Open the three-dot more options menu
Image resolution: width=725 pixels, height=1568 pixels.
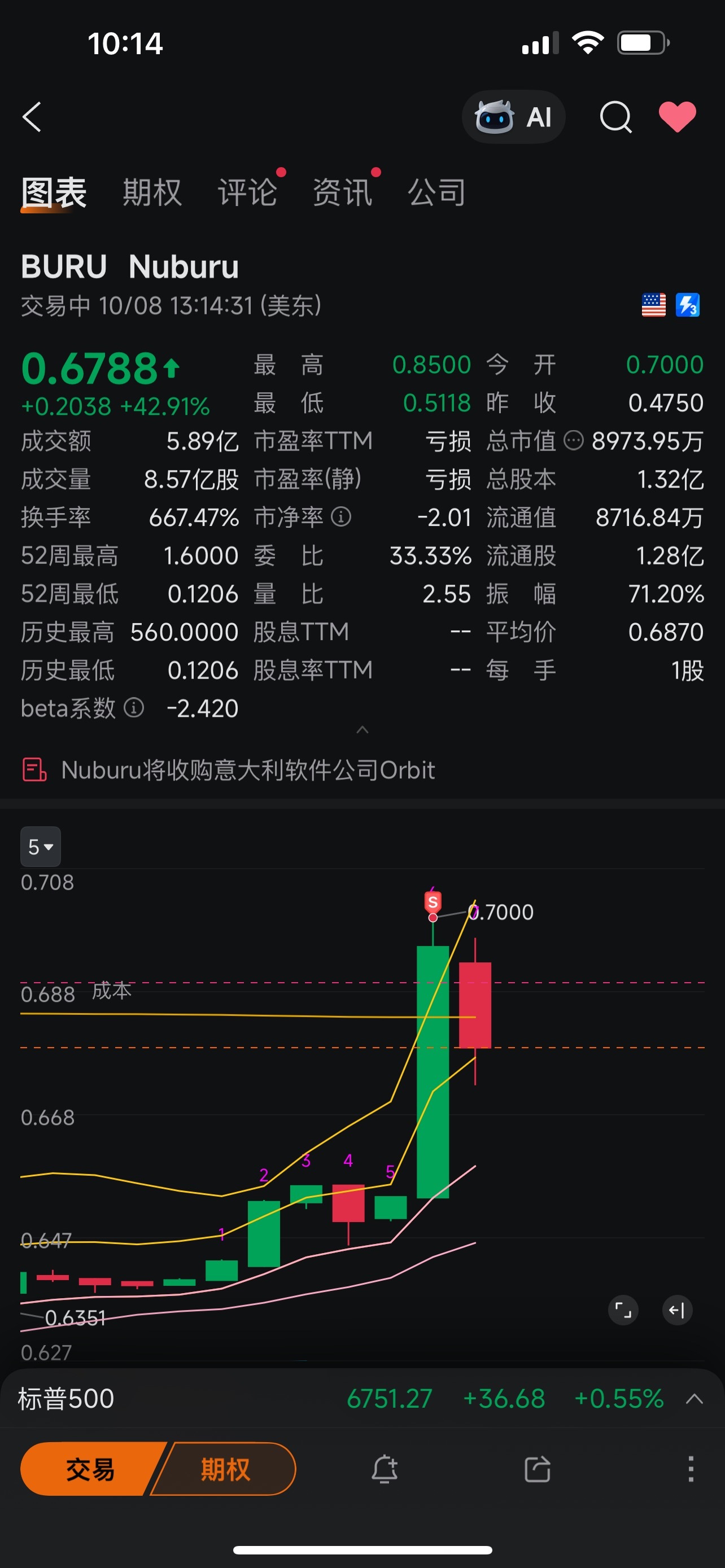tap(689, 1469)
